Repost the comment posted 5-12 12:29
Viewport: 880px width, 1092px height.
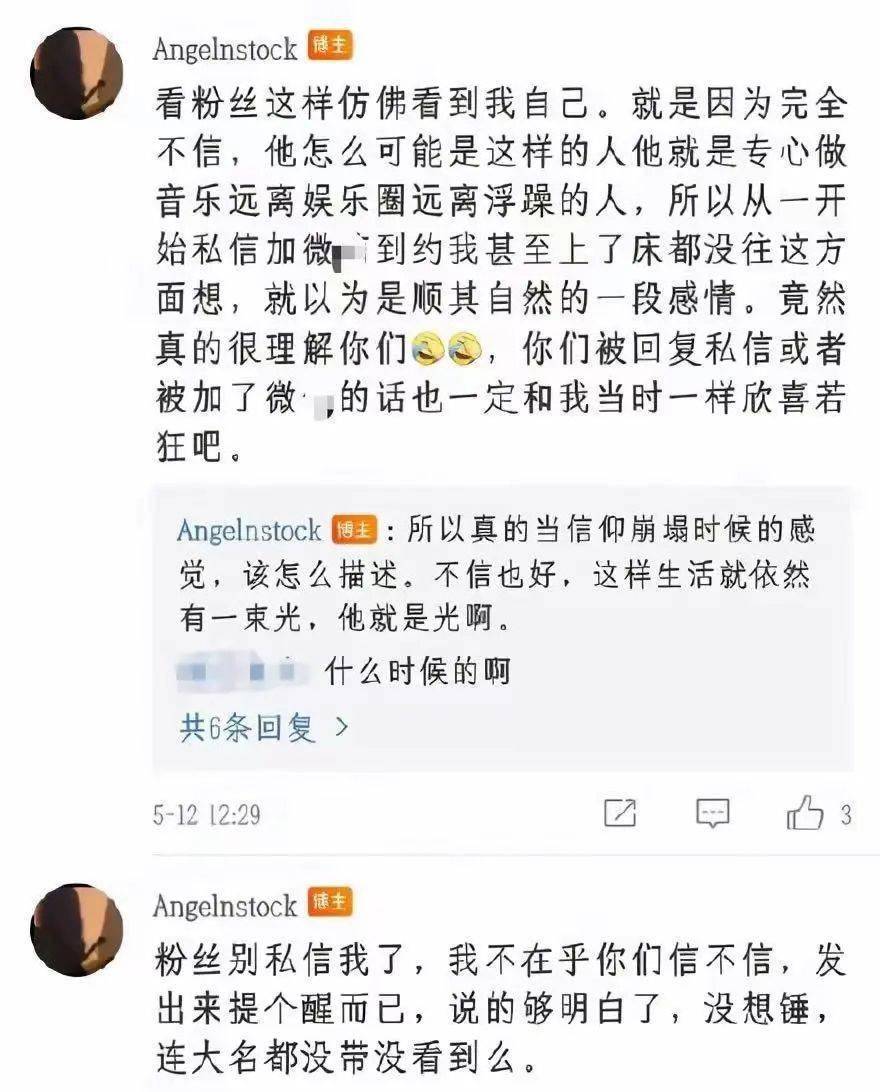pos(620,814)
